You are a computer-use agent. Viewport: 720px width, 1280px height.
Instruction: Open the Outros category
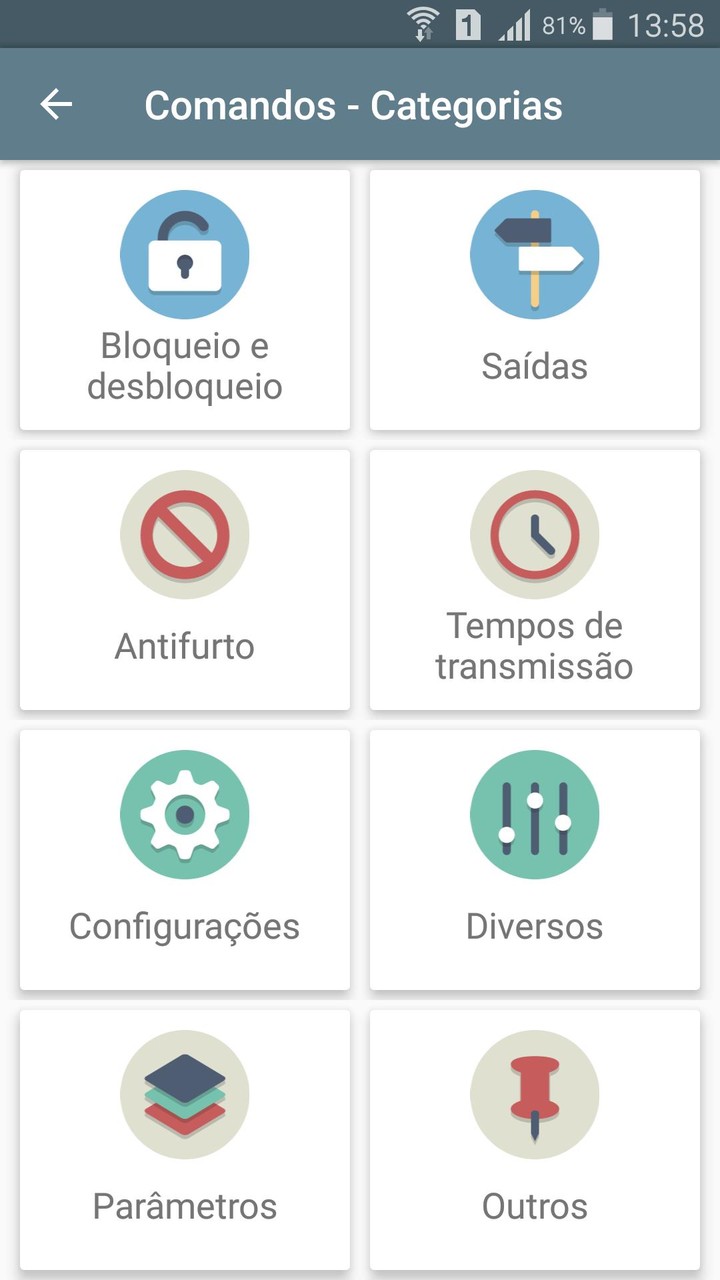click(535, 1140)
